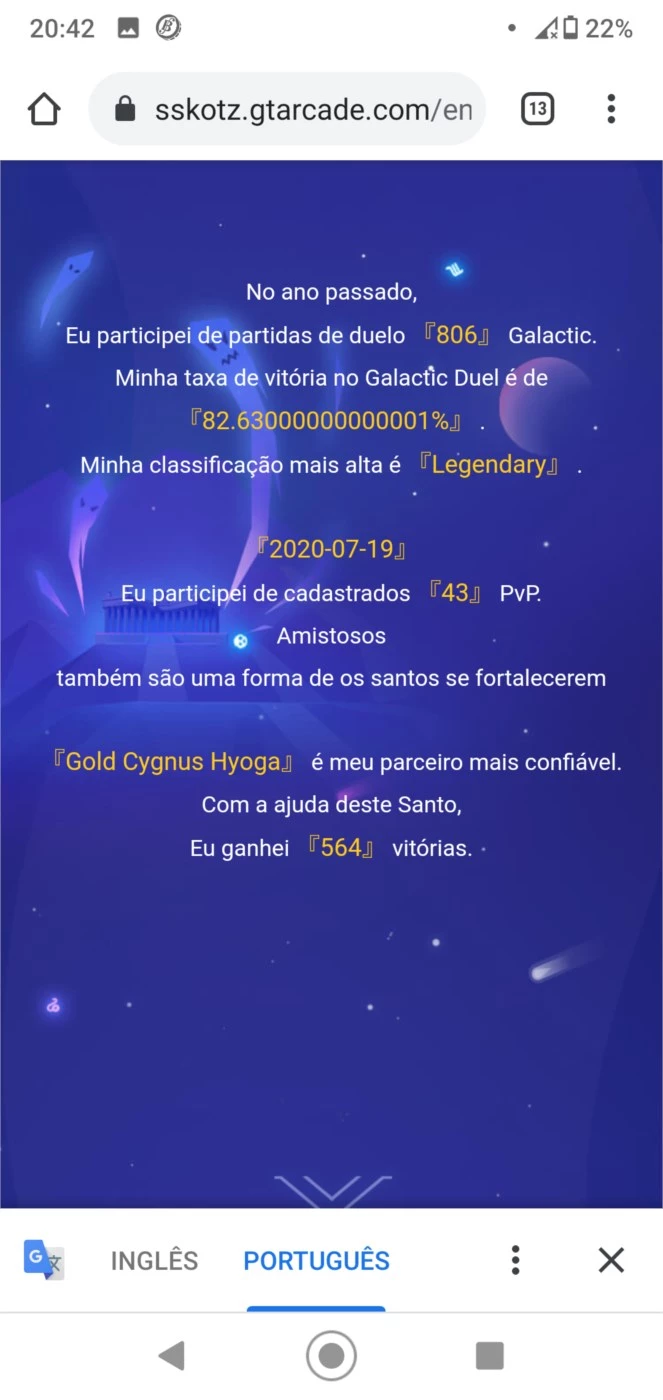
Task: Tap the down chevrons to go to next page
Action: click(332, 1189)
